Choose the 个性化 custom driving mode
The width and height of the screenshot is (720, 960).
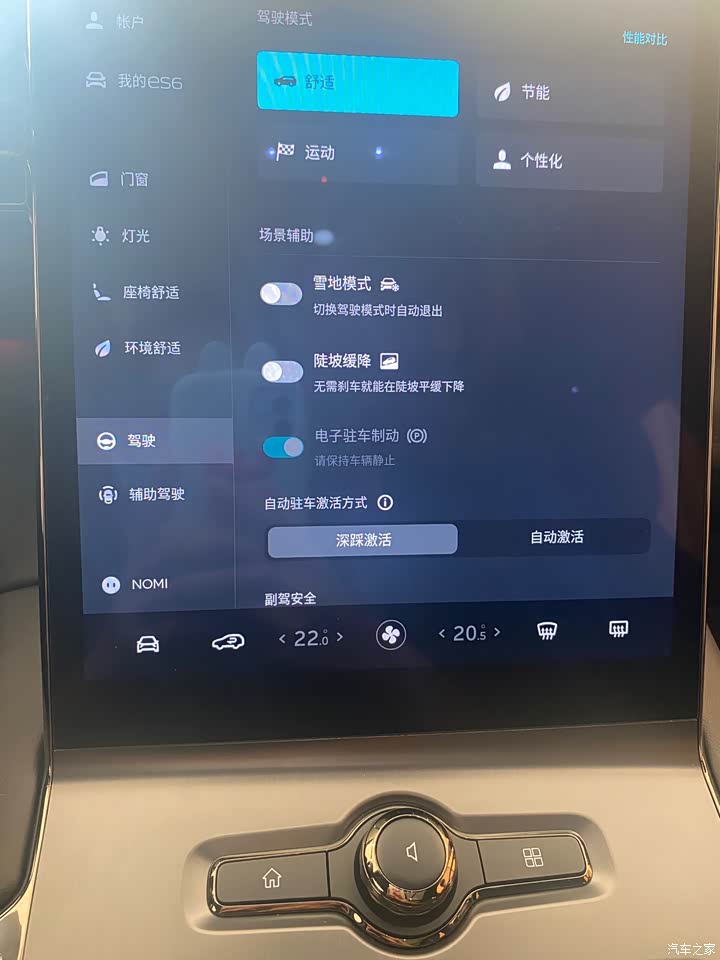click(x=568, y=160)
